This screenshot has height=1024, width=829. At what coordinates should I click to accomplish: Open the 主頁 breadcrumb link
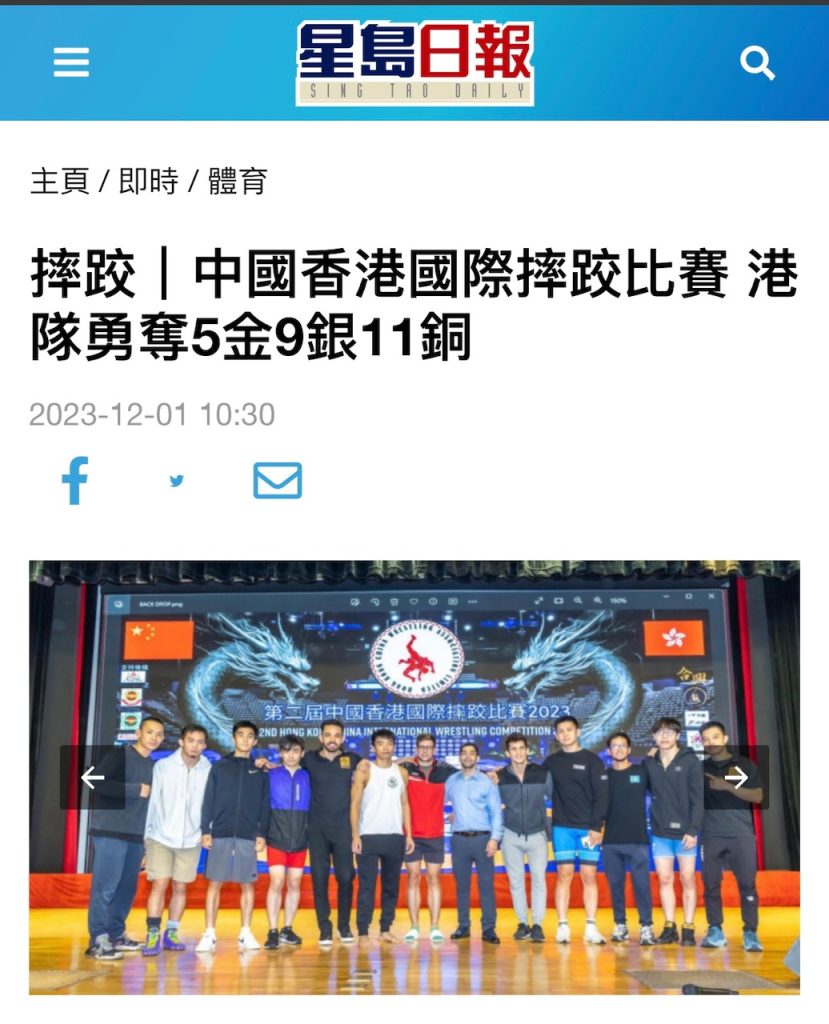59,181
